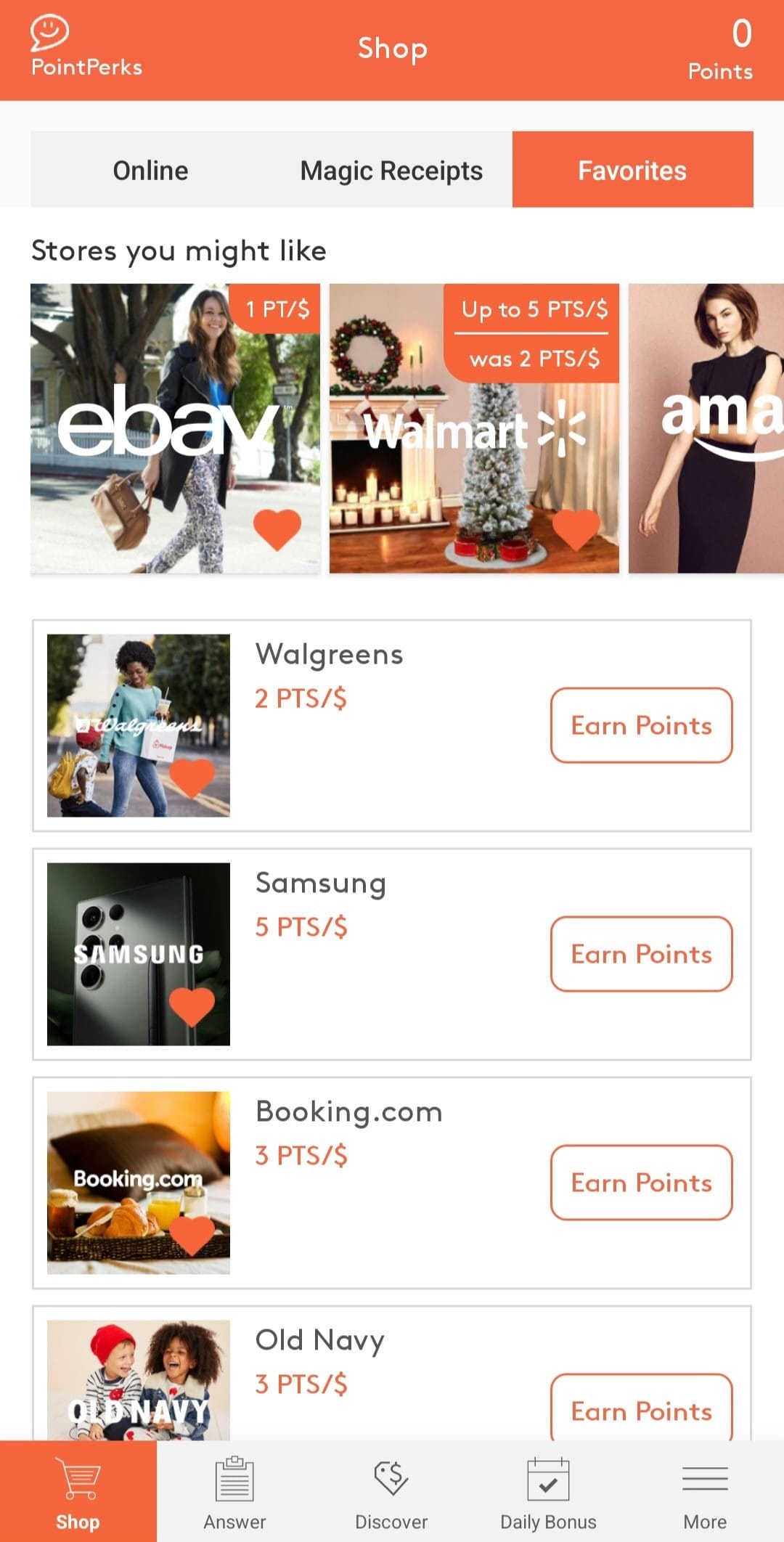Switch to the Magic Receipts tab
Screen dimensions: 784x1542
[391, 170]
